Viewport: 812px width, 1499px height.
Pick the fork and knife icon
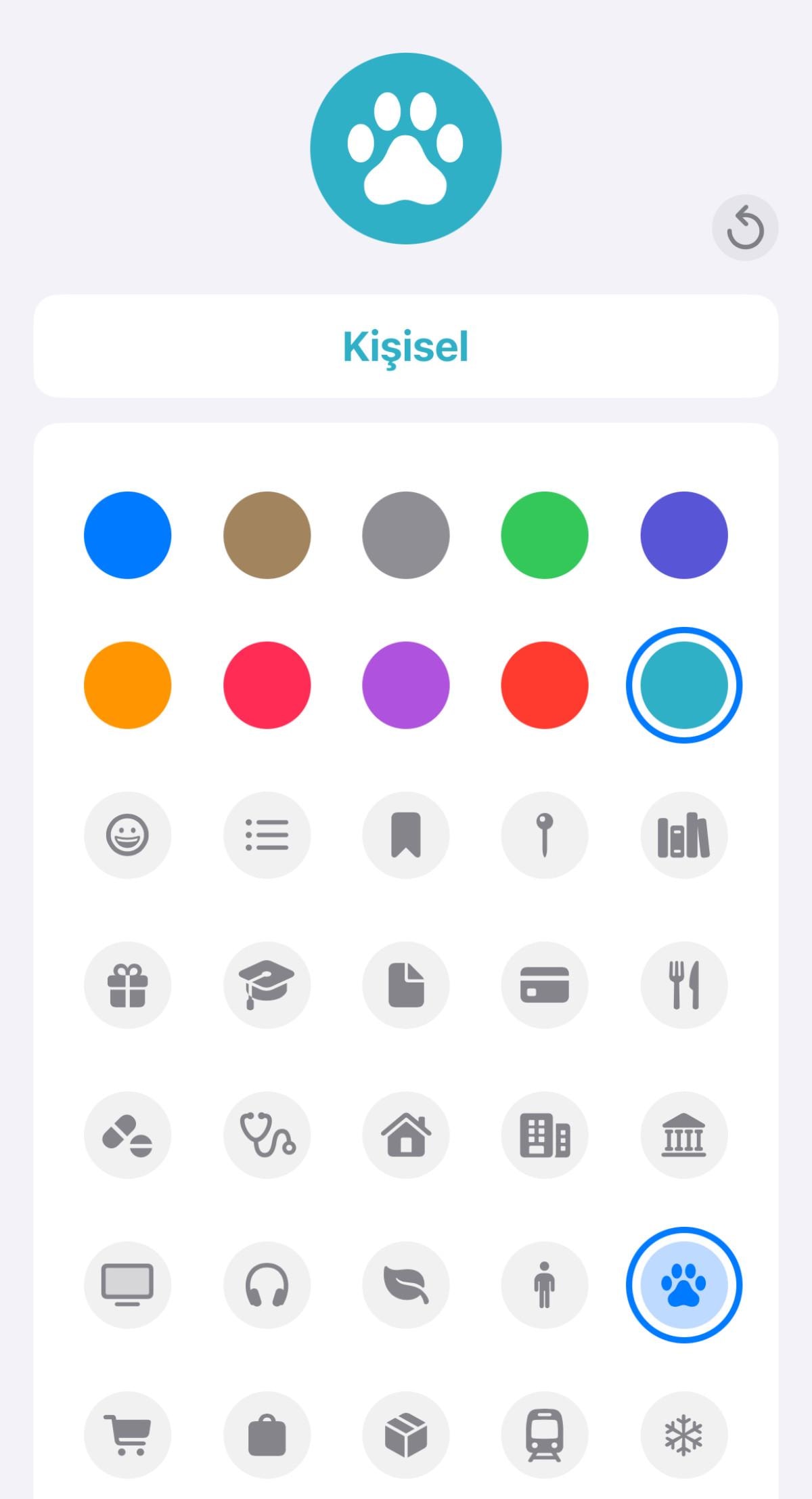pos(684,985)
